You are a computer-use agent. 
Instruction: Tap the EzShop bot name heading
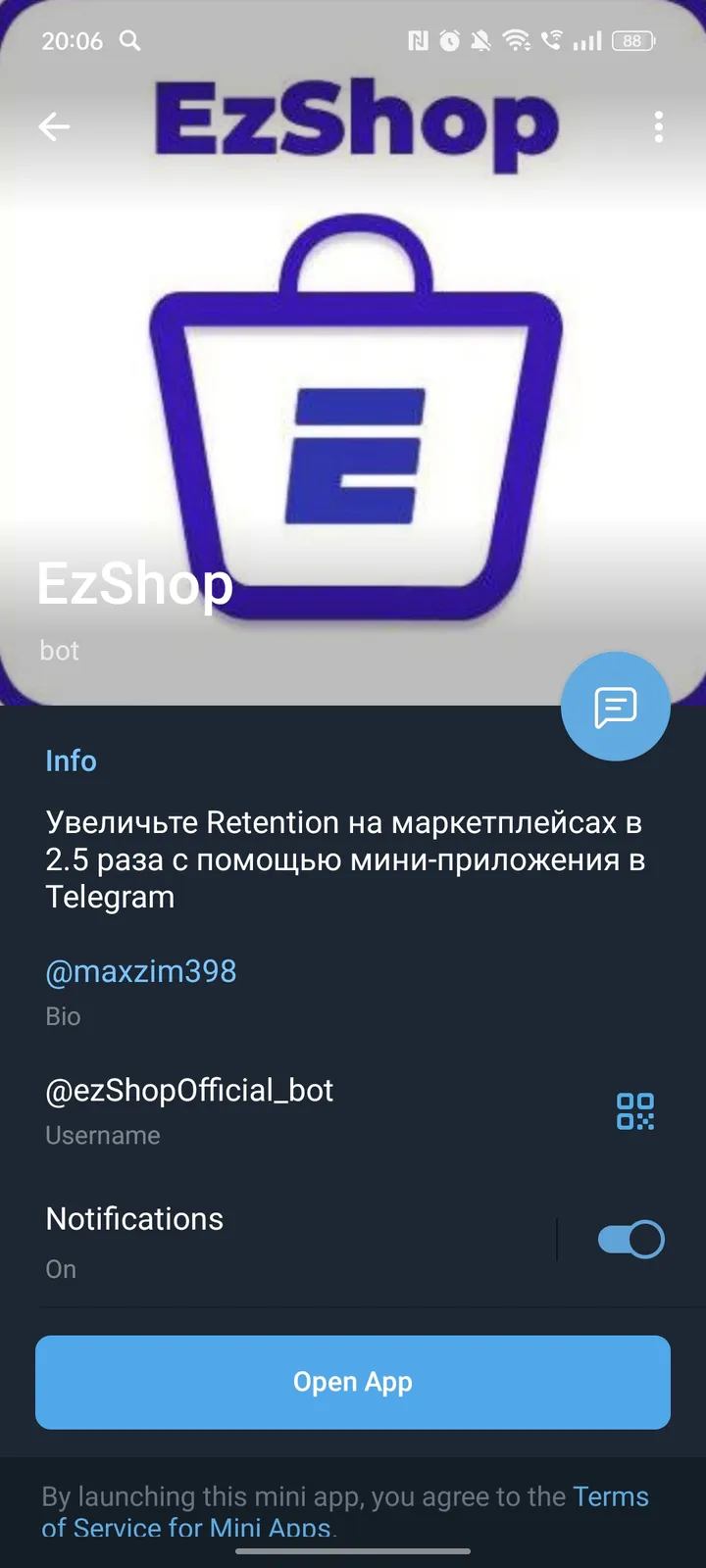(x=135, y=585)
